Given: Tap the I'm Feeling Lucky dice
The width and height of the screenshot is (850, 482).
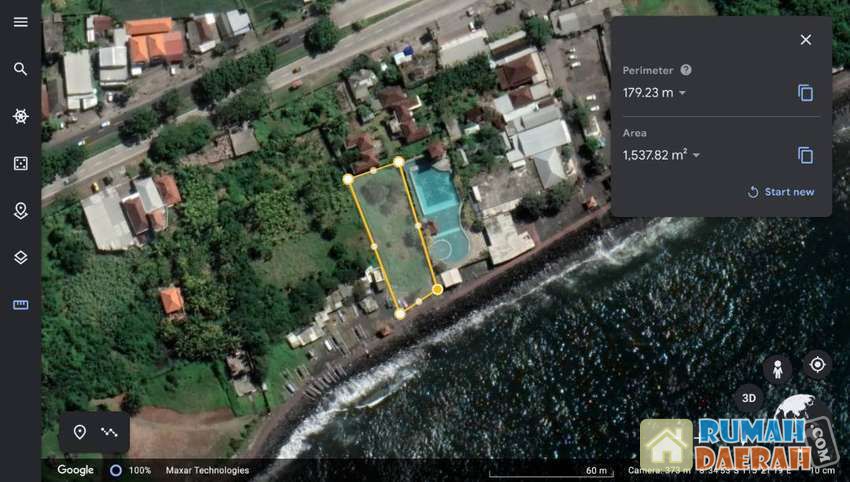Looking at the screenshot, I should (x=20, y=163).
